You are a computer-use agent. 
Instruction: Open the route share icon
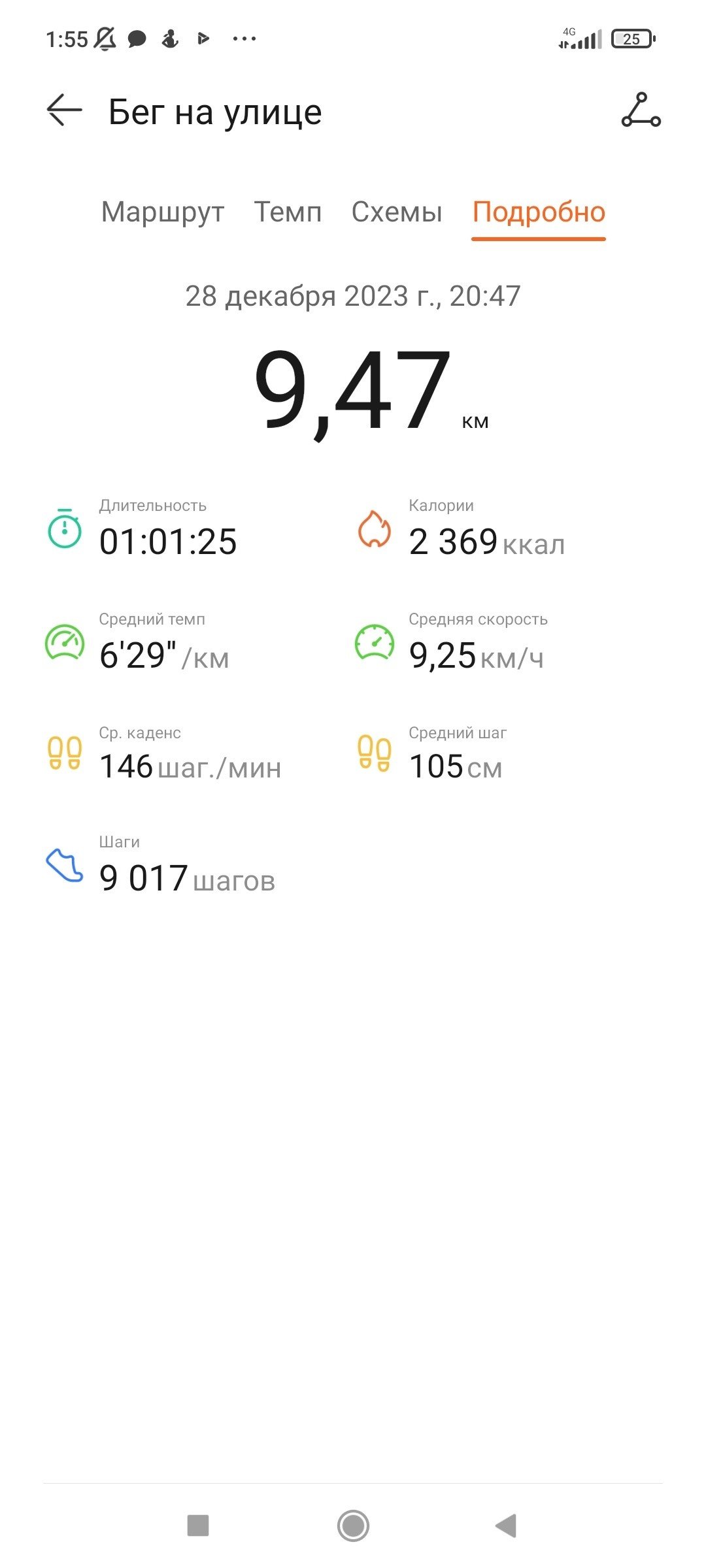tap(641, 110)
